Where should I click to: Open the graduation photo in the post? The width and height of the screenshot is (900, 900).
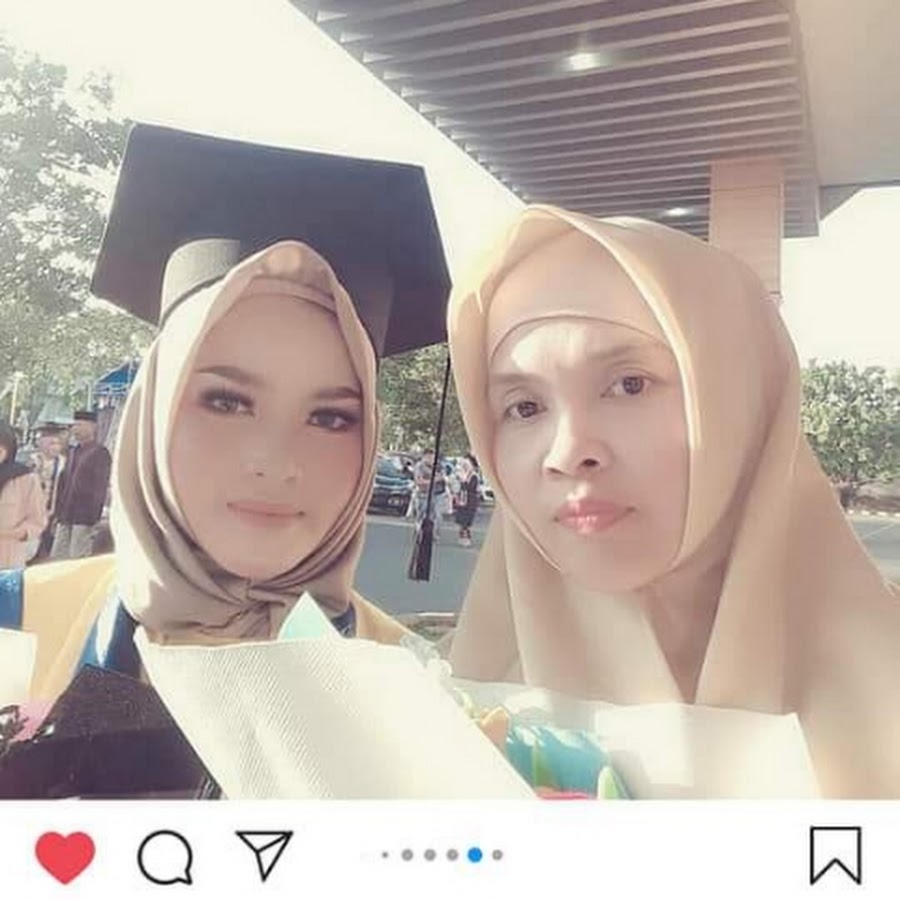pyautogui.click(x=450, y=420)
